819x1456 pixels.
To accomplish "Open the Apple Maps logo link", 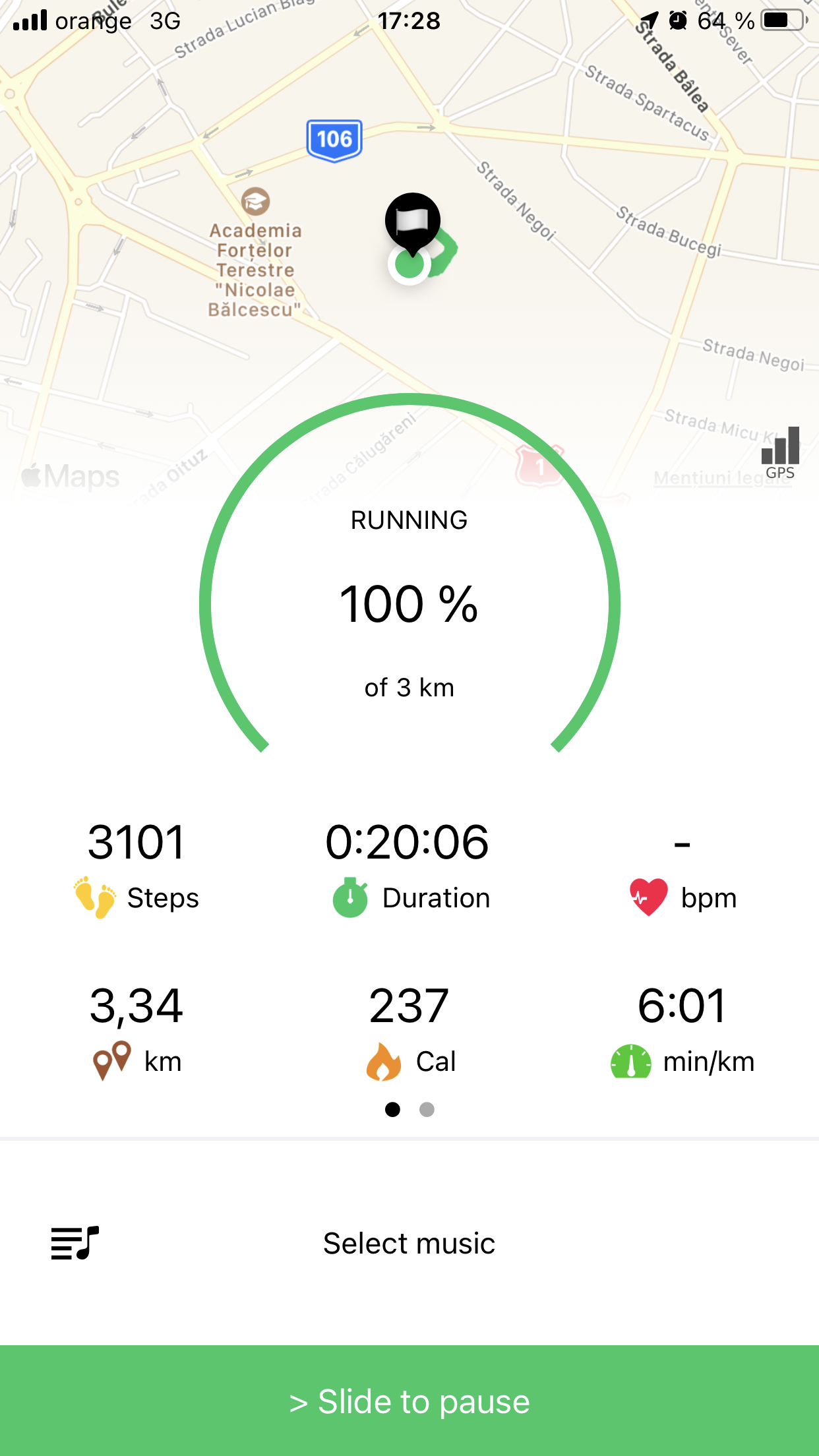I will click(x=71, y=476).
